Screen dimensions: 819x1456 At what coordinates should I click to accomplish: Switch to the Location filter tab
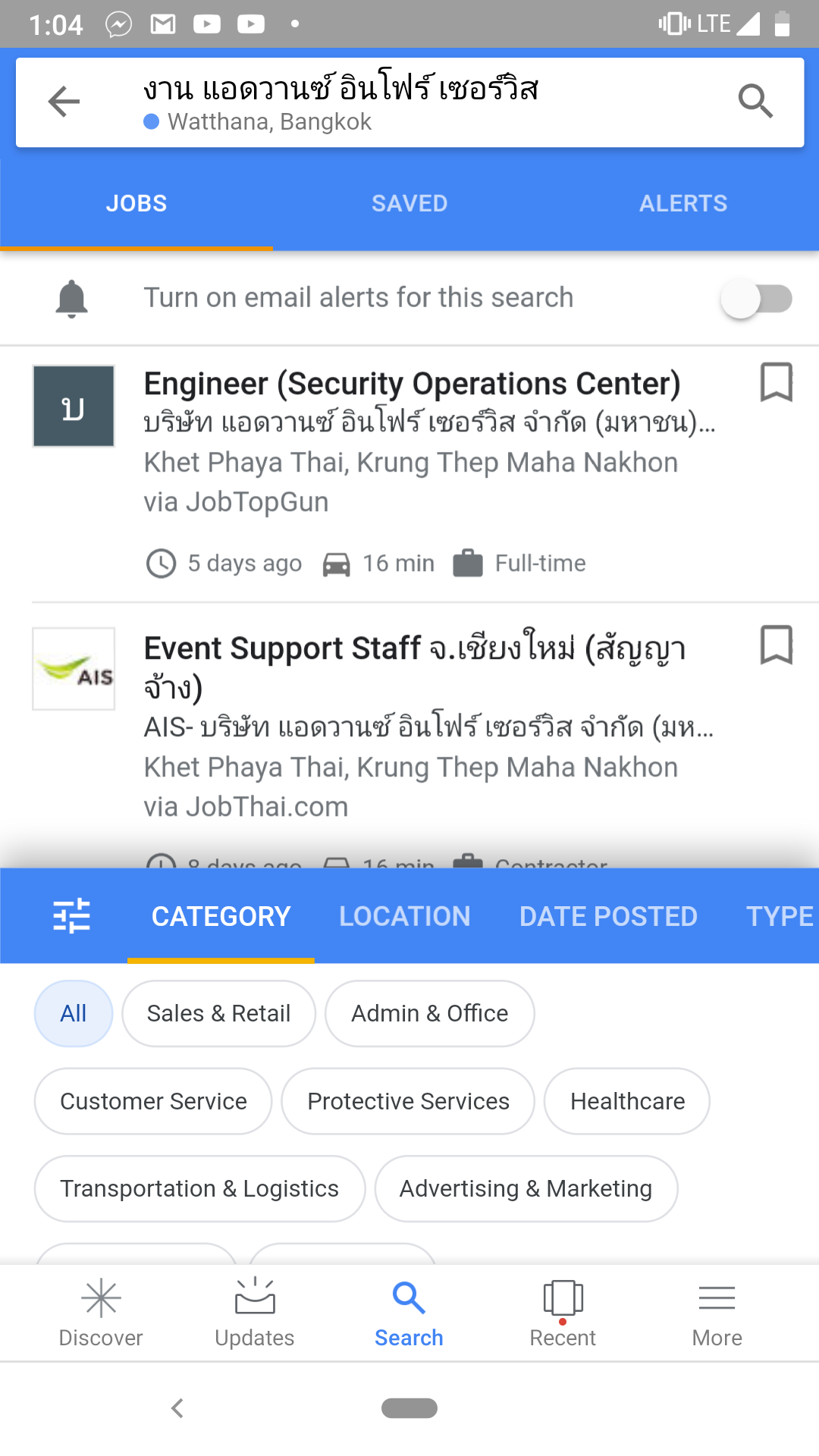(x=404, y=916)
